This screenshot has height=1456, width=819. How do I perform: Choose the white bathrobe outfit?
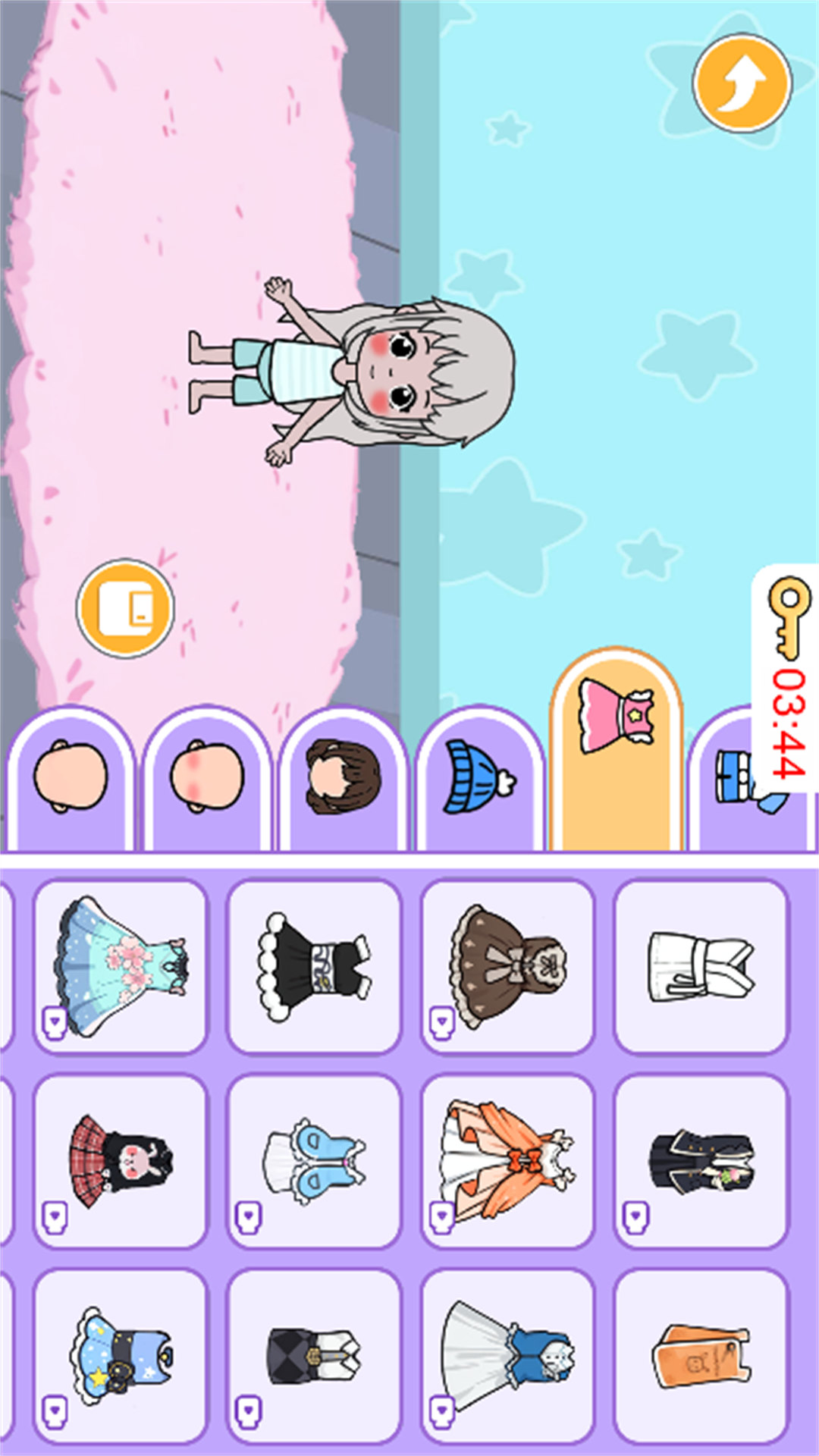701,966
